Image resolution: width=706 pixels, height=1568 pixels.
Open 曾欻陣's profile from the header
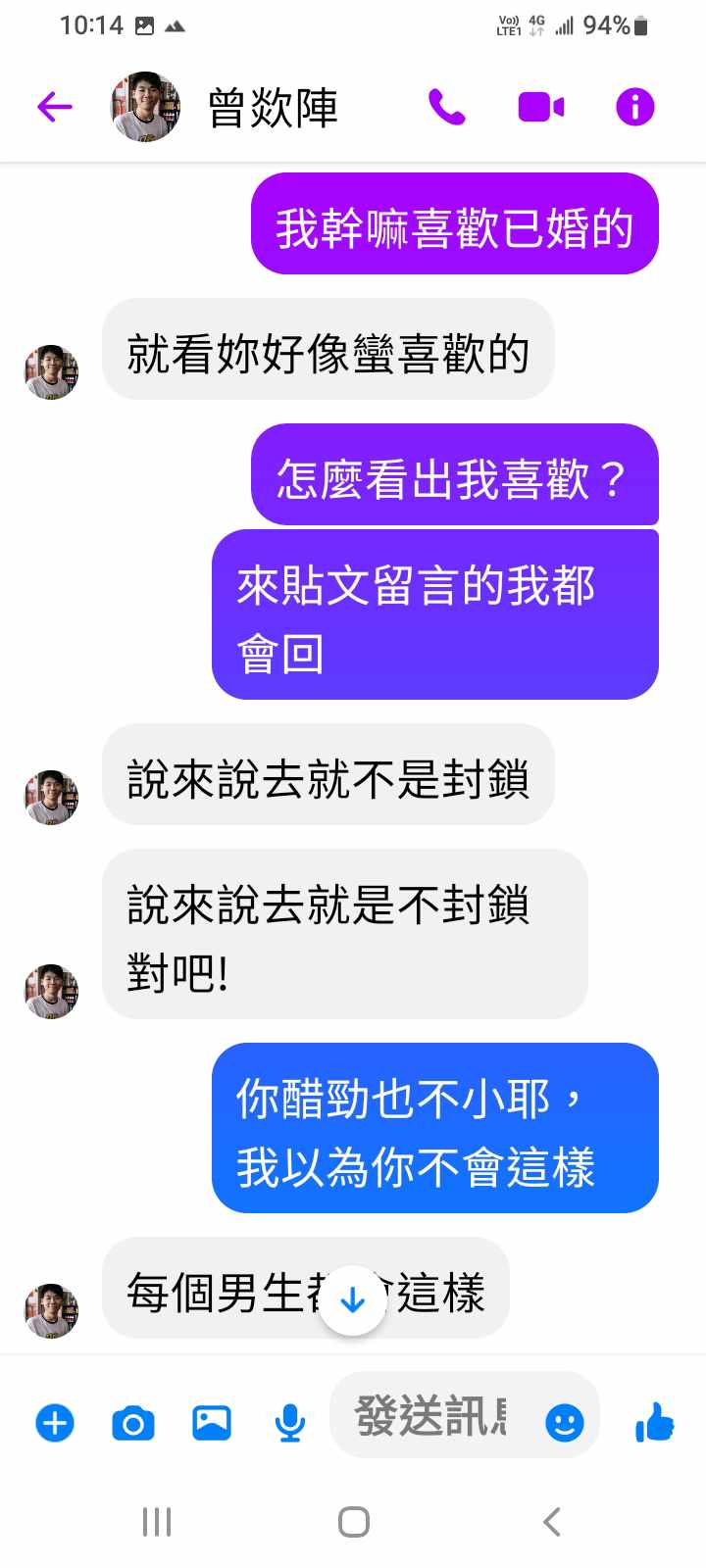point(272,107)
